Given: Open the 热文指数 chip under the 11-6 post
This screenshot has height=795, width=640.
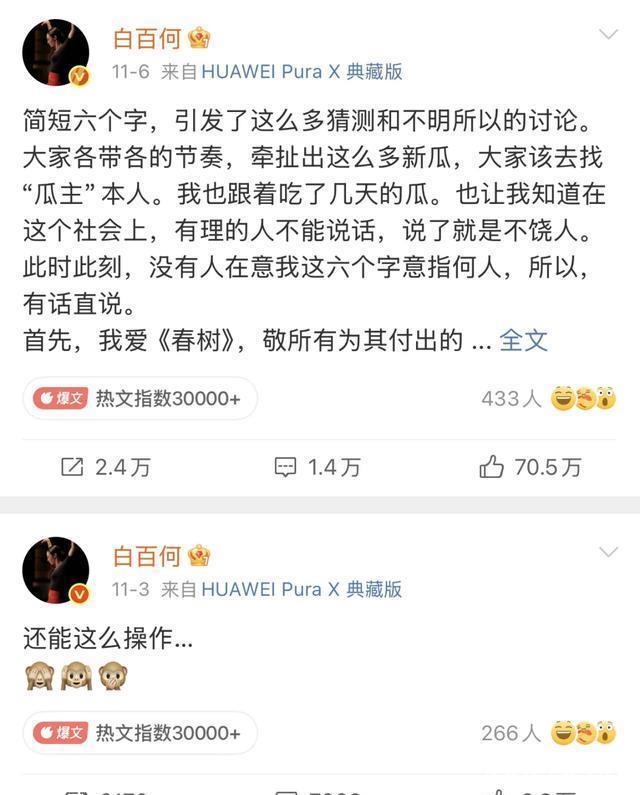Looking at the screenshot, I should 139,398.
